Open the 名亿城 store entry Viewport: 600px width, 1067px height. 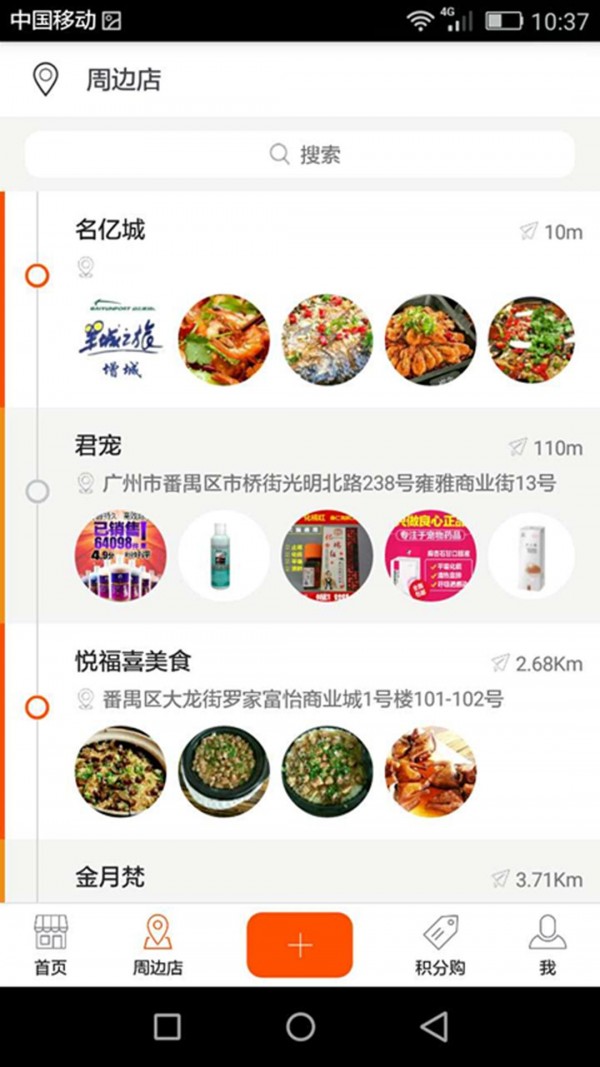300,299
